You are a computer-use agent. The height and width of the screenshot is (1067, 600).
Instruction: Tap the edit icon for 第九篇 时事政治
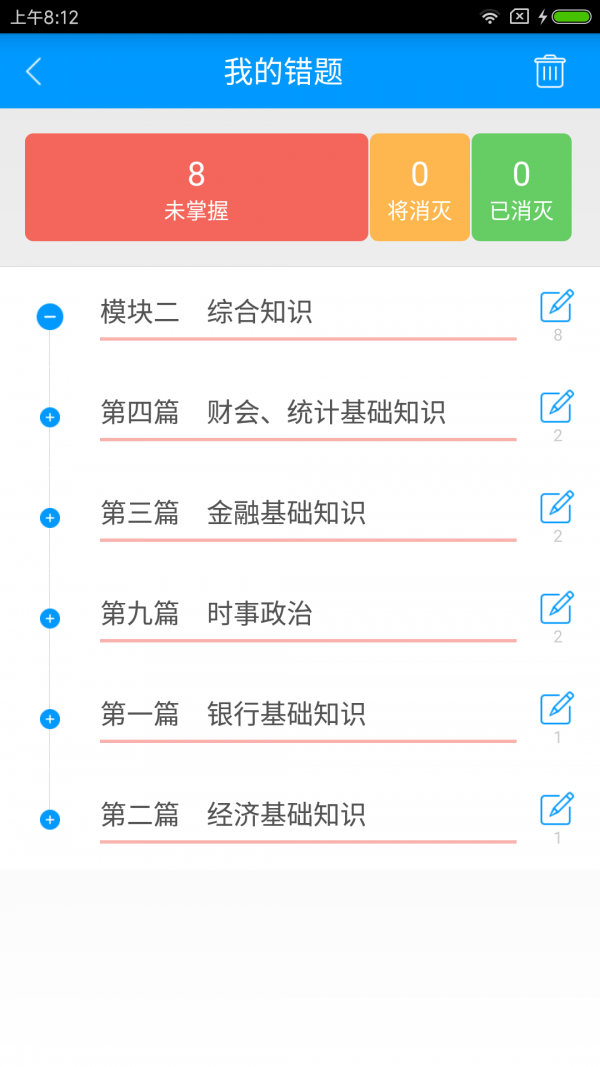tap(557, 608)
